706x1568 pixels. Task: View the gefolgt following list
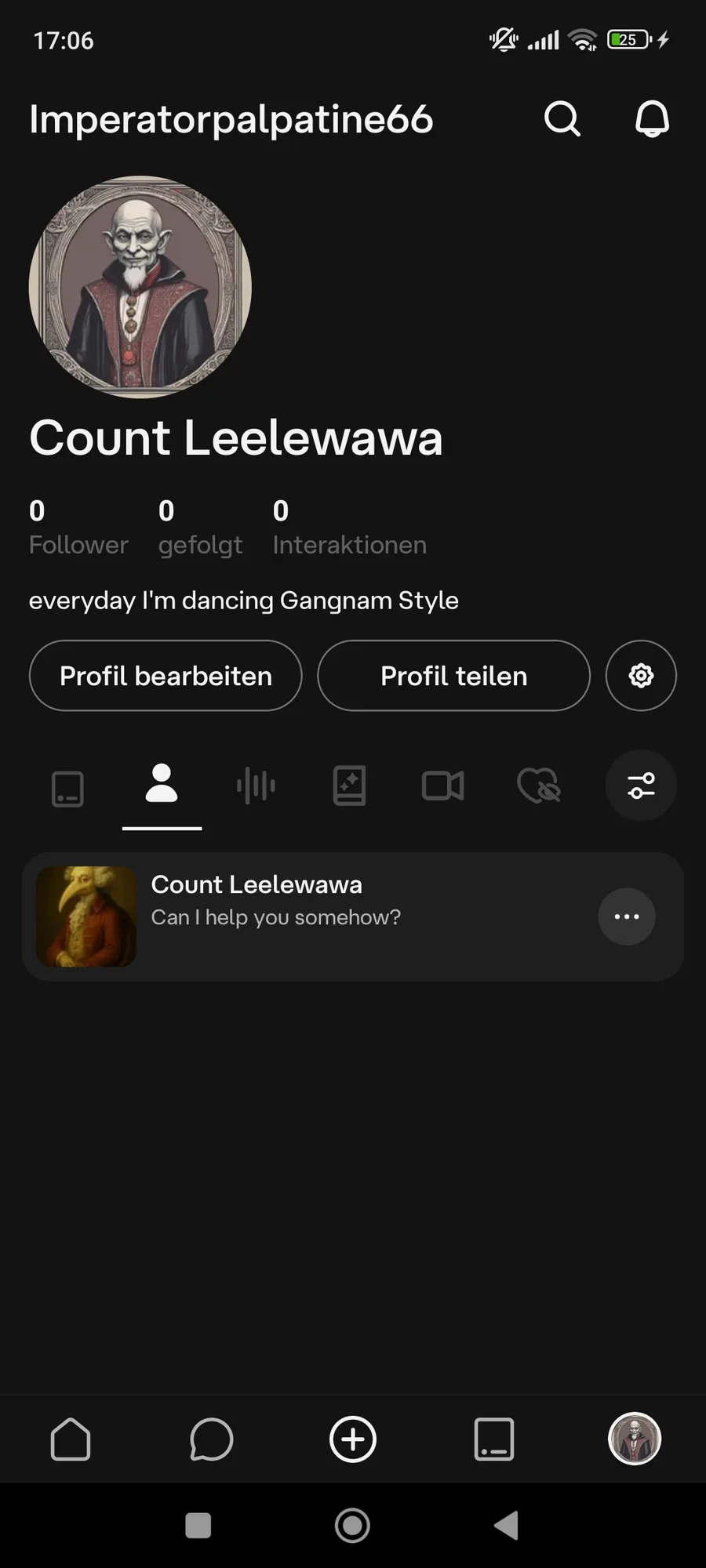(200, 527)
